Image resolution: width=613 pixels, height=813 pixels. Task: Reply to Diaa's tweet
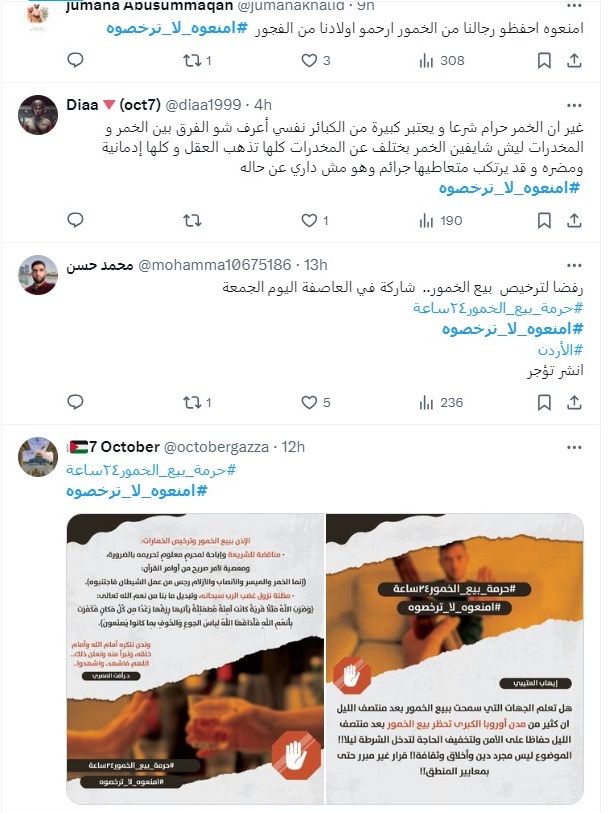click(74, 220)
